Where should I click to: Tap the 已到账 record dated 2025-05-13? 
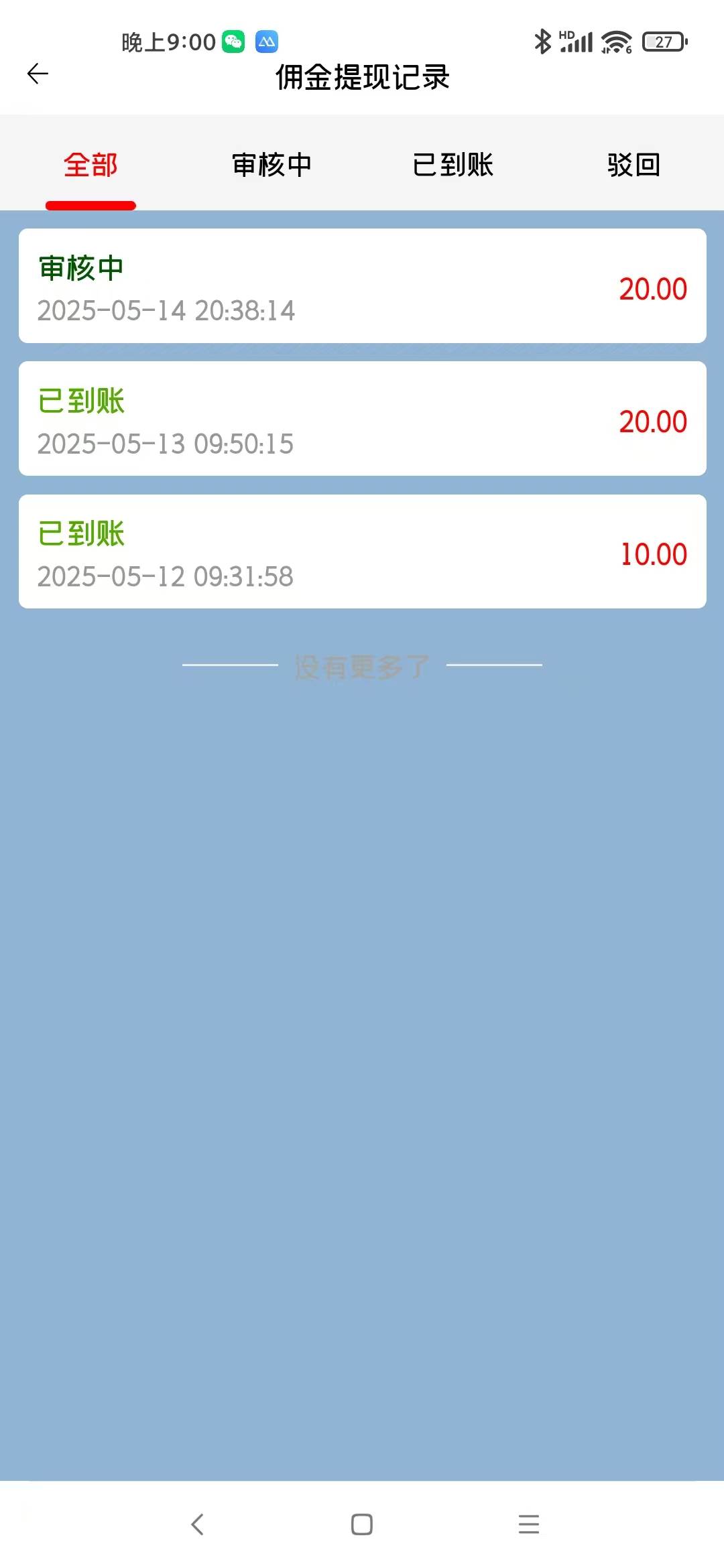tap(362, 419)
